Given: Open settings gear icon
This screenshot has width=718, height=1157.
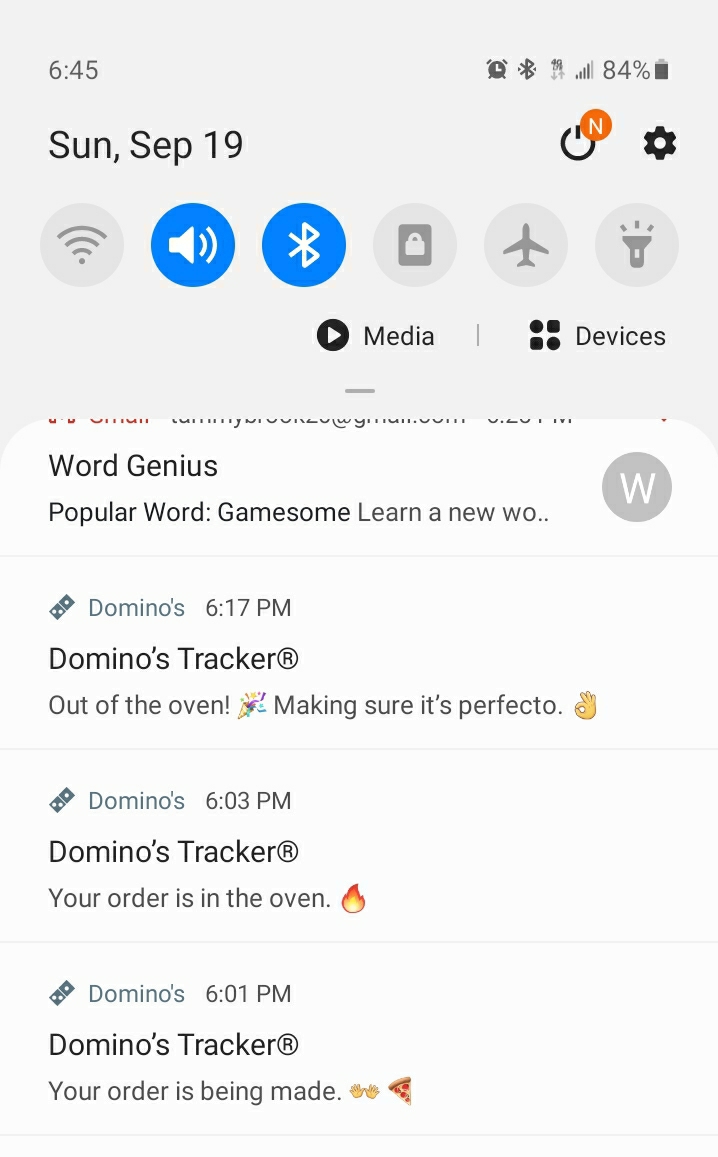Looking at the screenshot, I should pyautogui.click(x=659, y=144).
